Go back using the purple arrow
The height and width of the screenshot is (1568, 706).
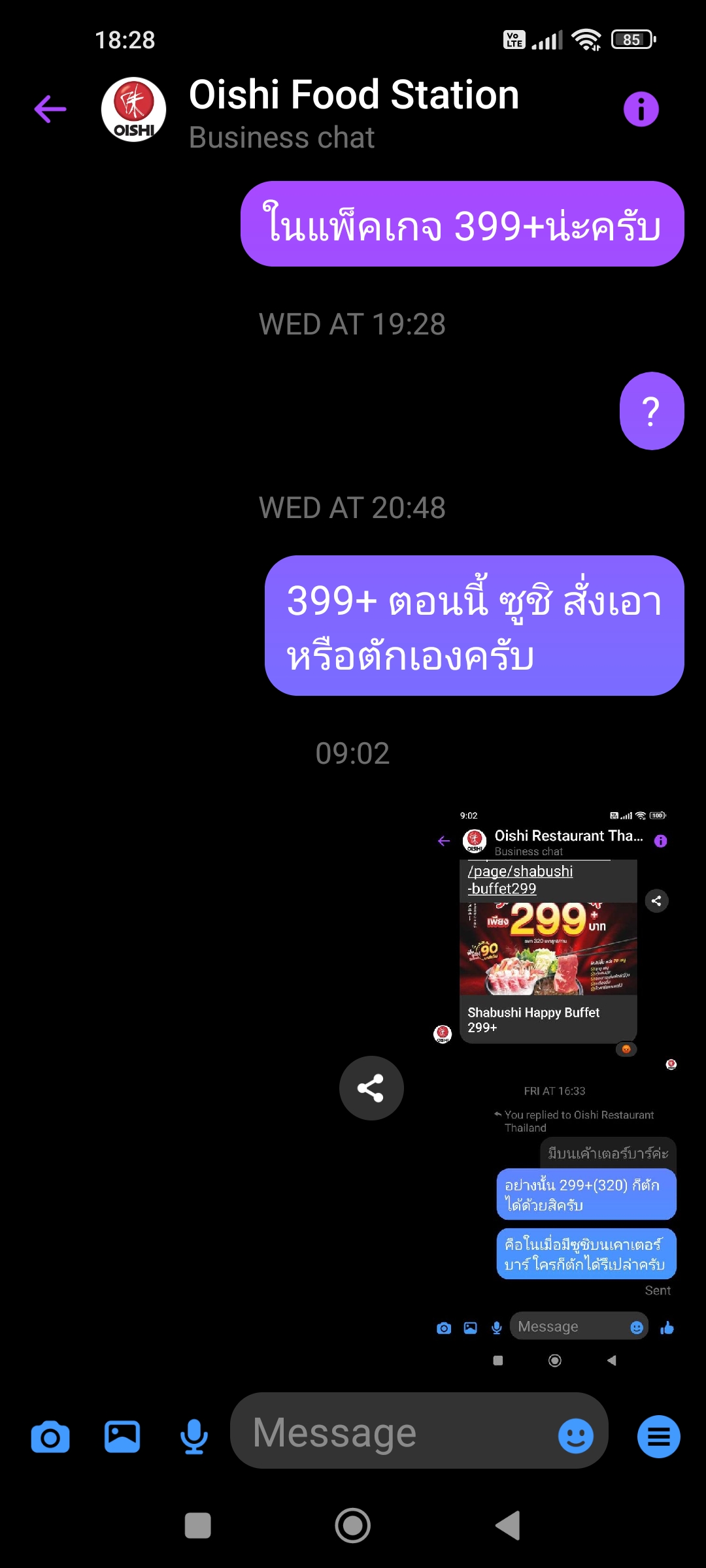[50, 109]
